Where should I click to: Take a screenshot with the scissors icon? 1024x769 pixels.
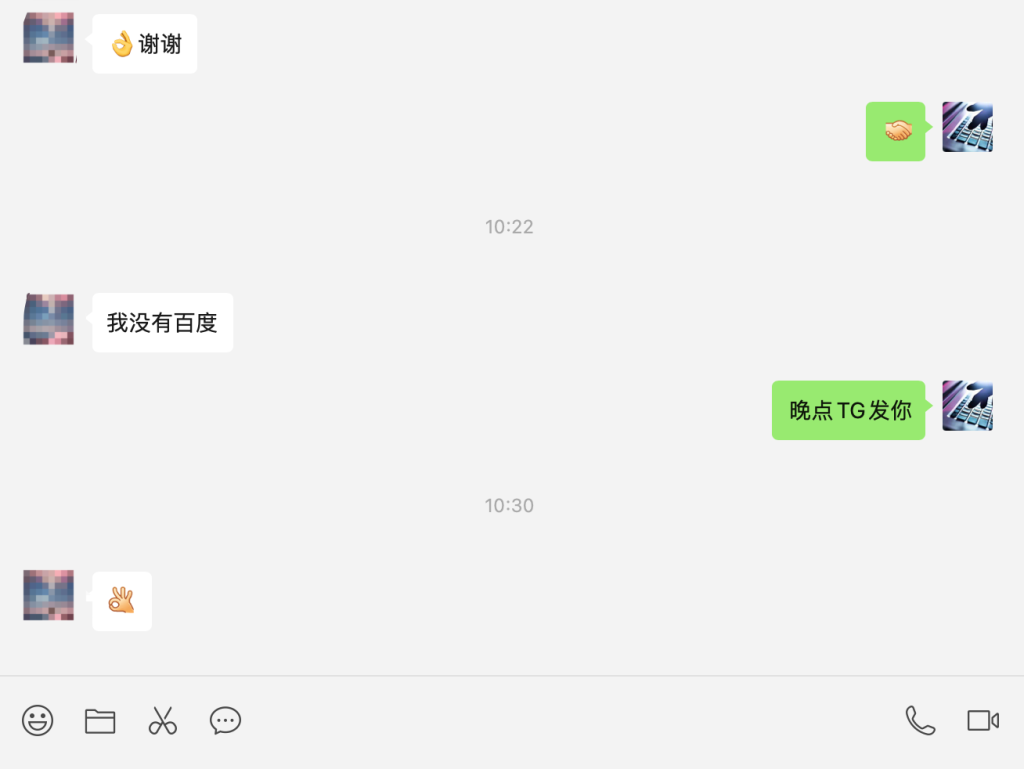coord(163,720)
